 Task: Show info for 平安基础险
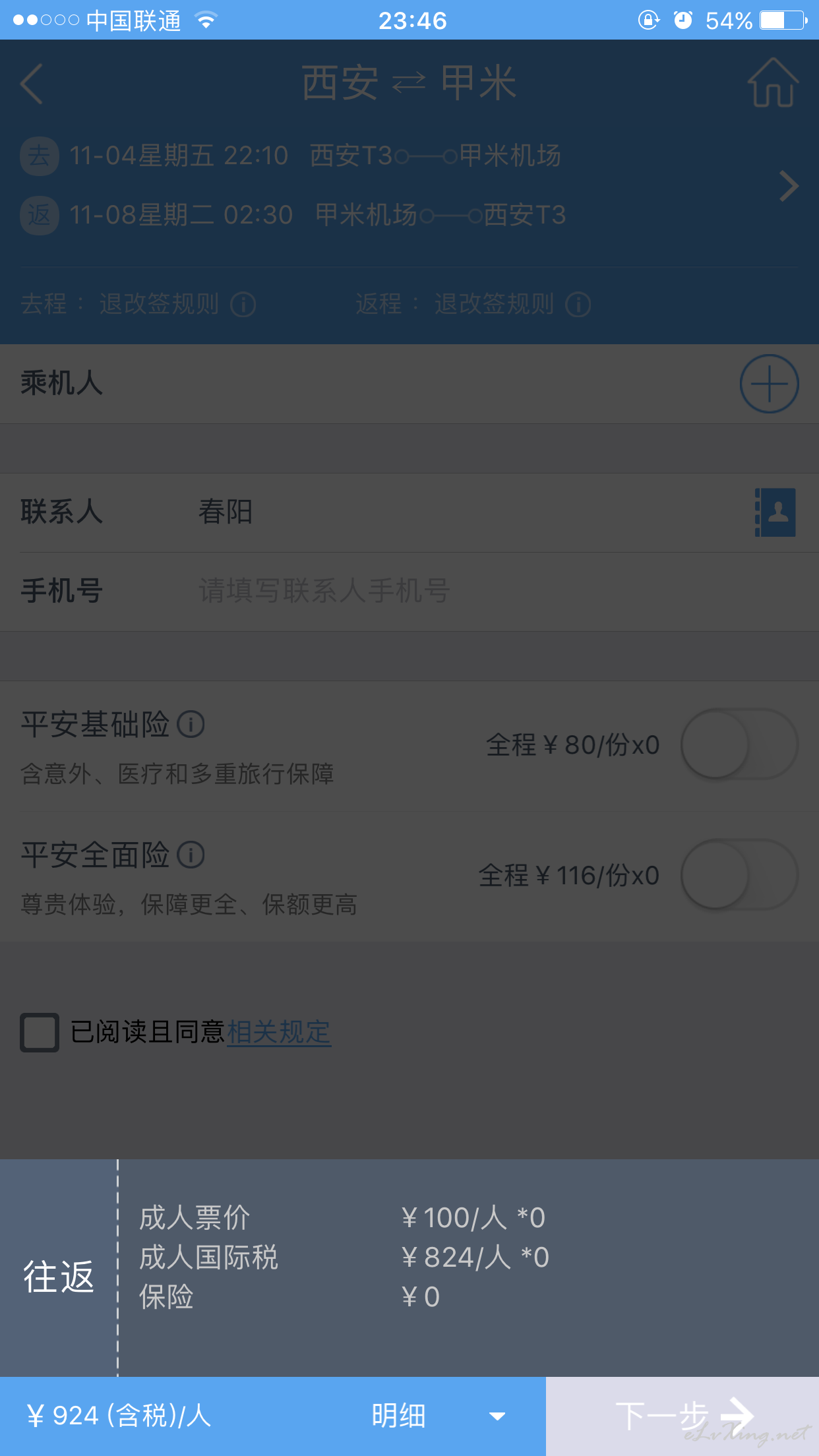pos(191,724)
